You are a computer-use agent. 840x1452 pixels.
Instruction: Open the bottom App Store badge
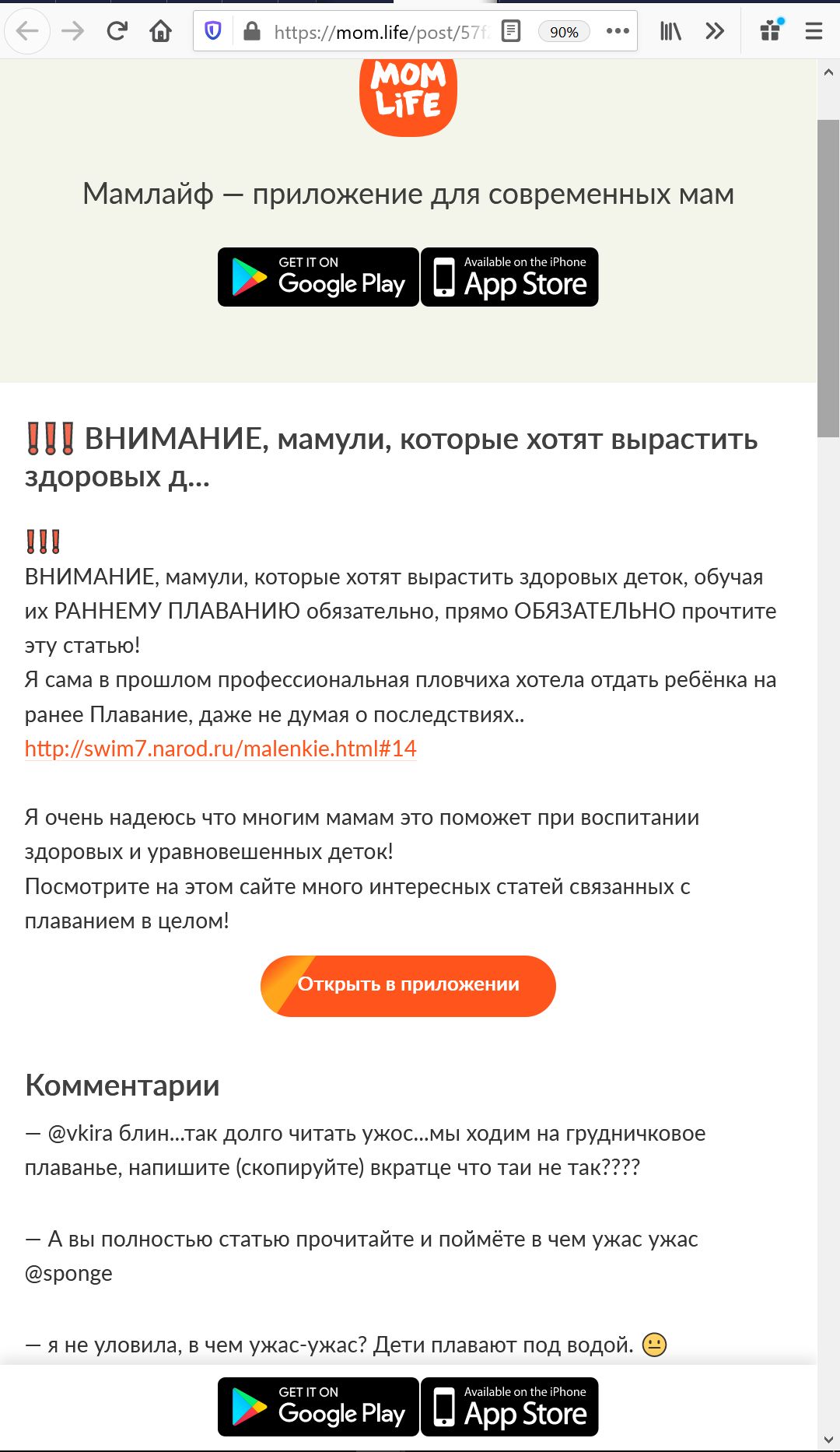point(509,1407)
